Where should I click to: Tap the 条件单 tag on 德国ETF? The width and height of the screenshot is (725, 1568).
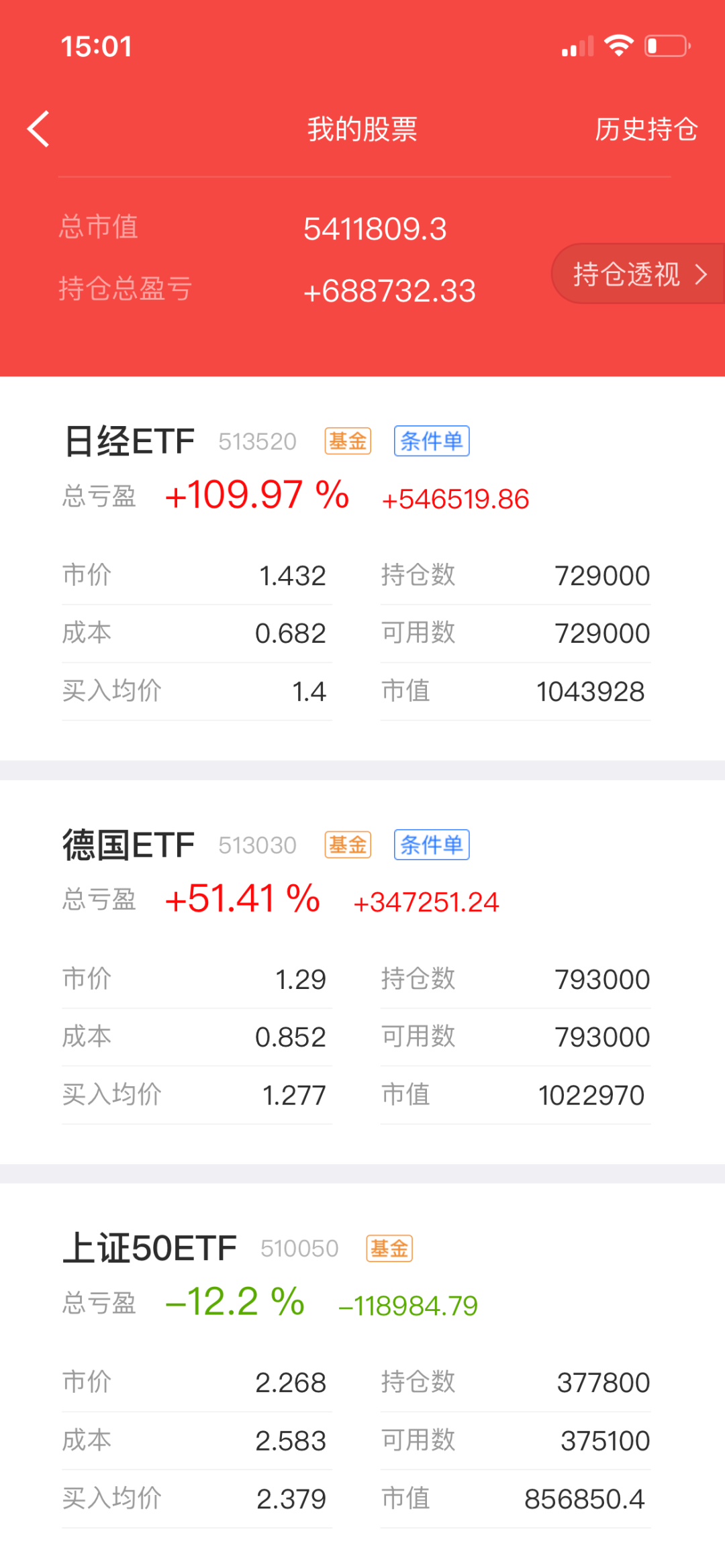pyautogui.click(x=432, y=845)
